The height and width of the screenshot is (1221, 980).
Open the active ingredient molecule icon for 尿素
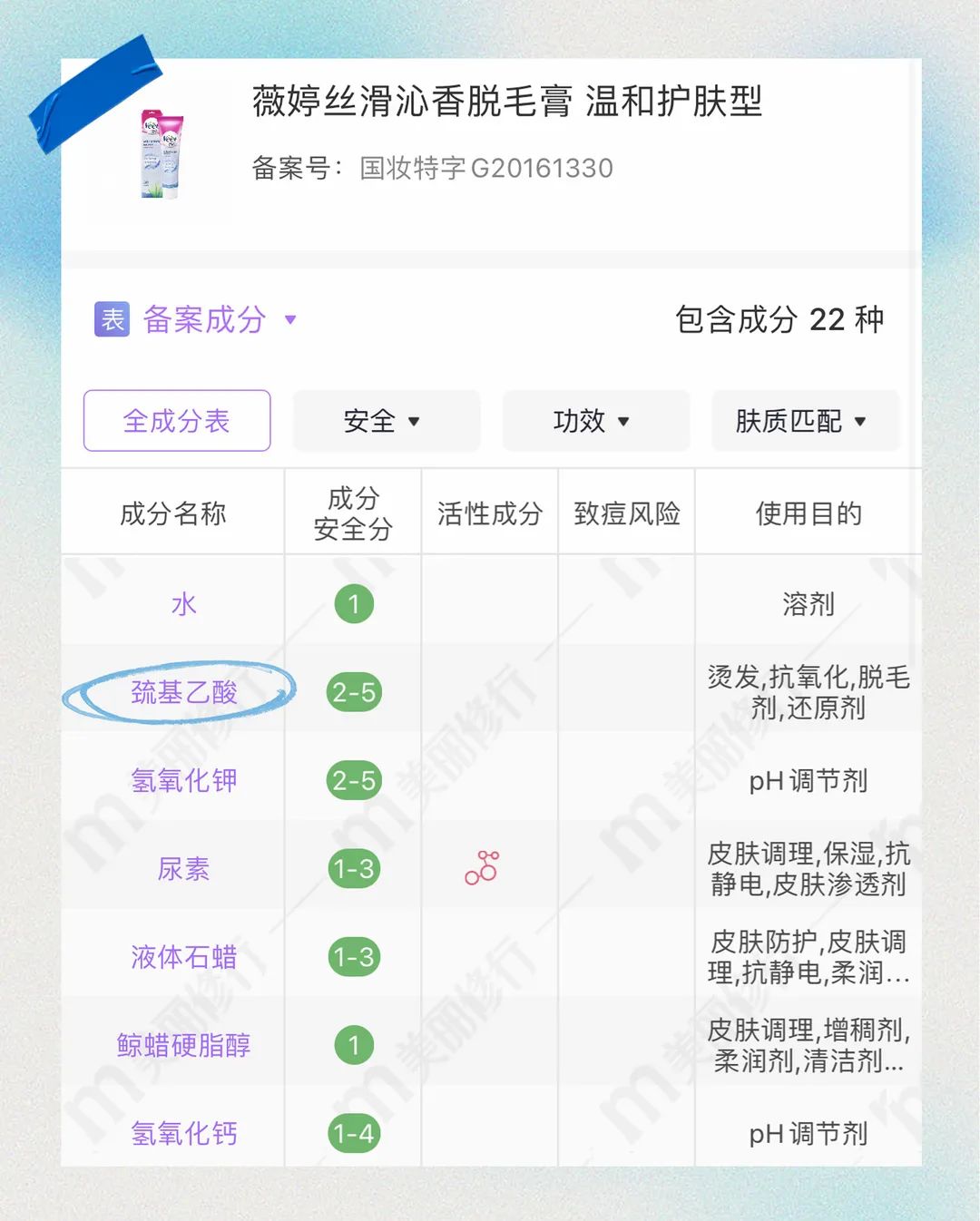(x=480, y=868)
